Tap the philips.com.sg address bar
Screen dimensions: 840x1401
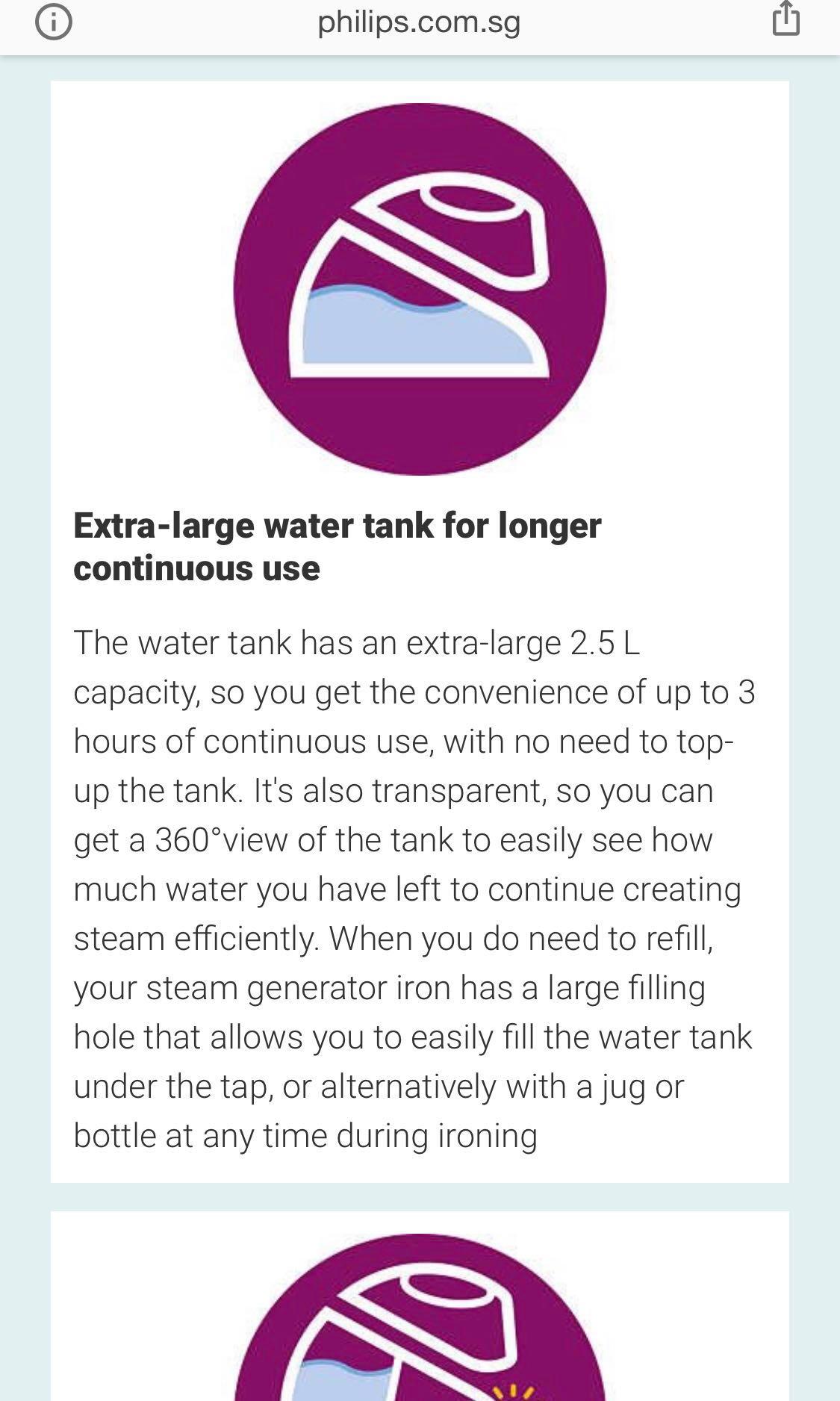coord(419,22)
